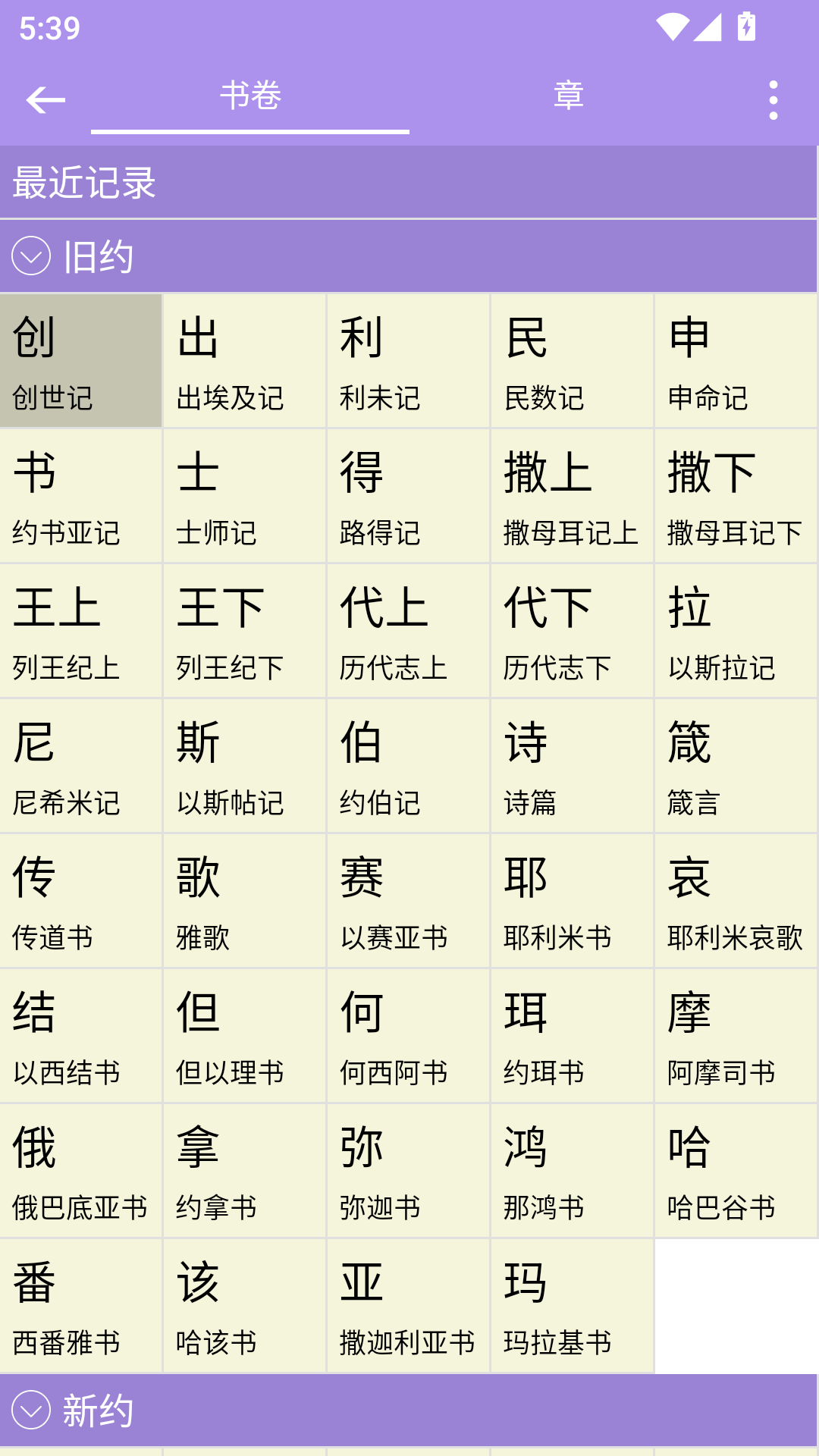Open 约拿书 from the grid

(244, 1171)
